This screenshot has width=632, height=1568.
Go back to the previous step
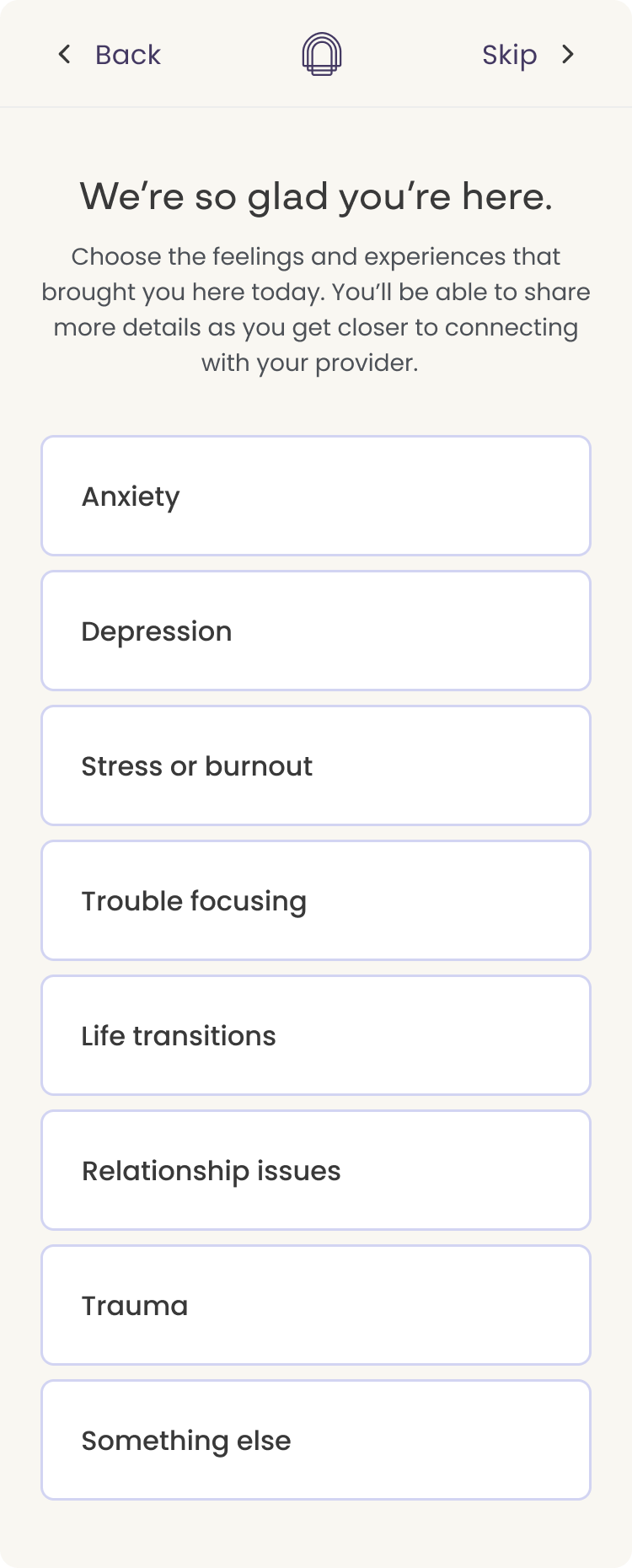[109, 55]
